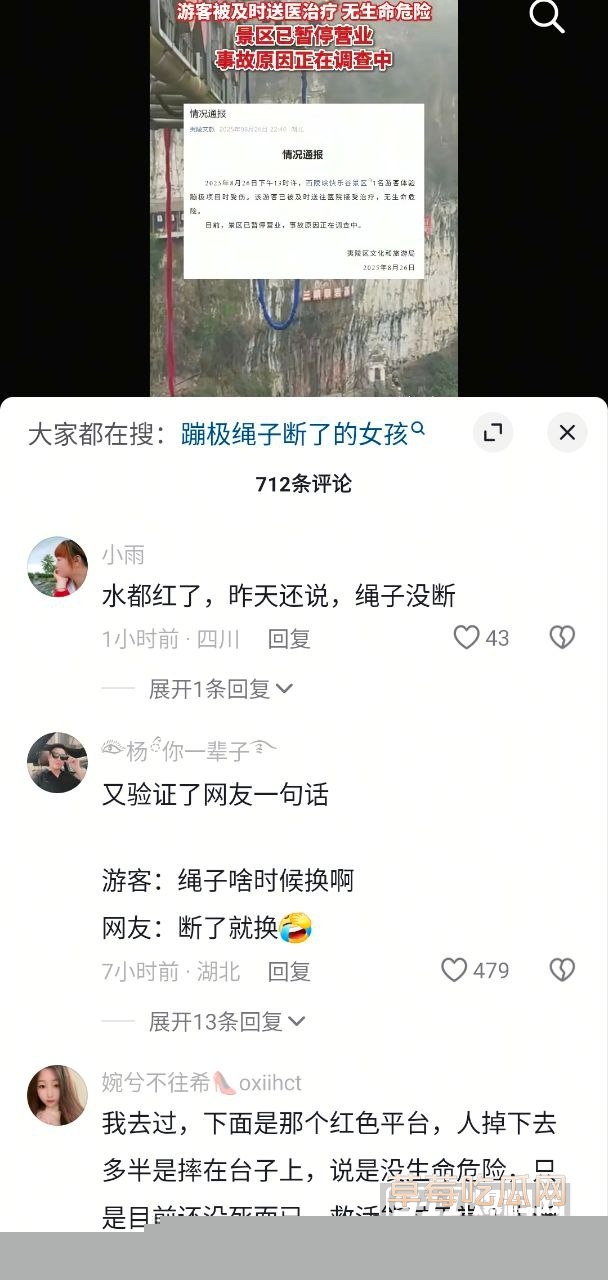
Task: Close the comments panel
Action: [x=567, y=433]
